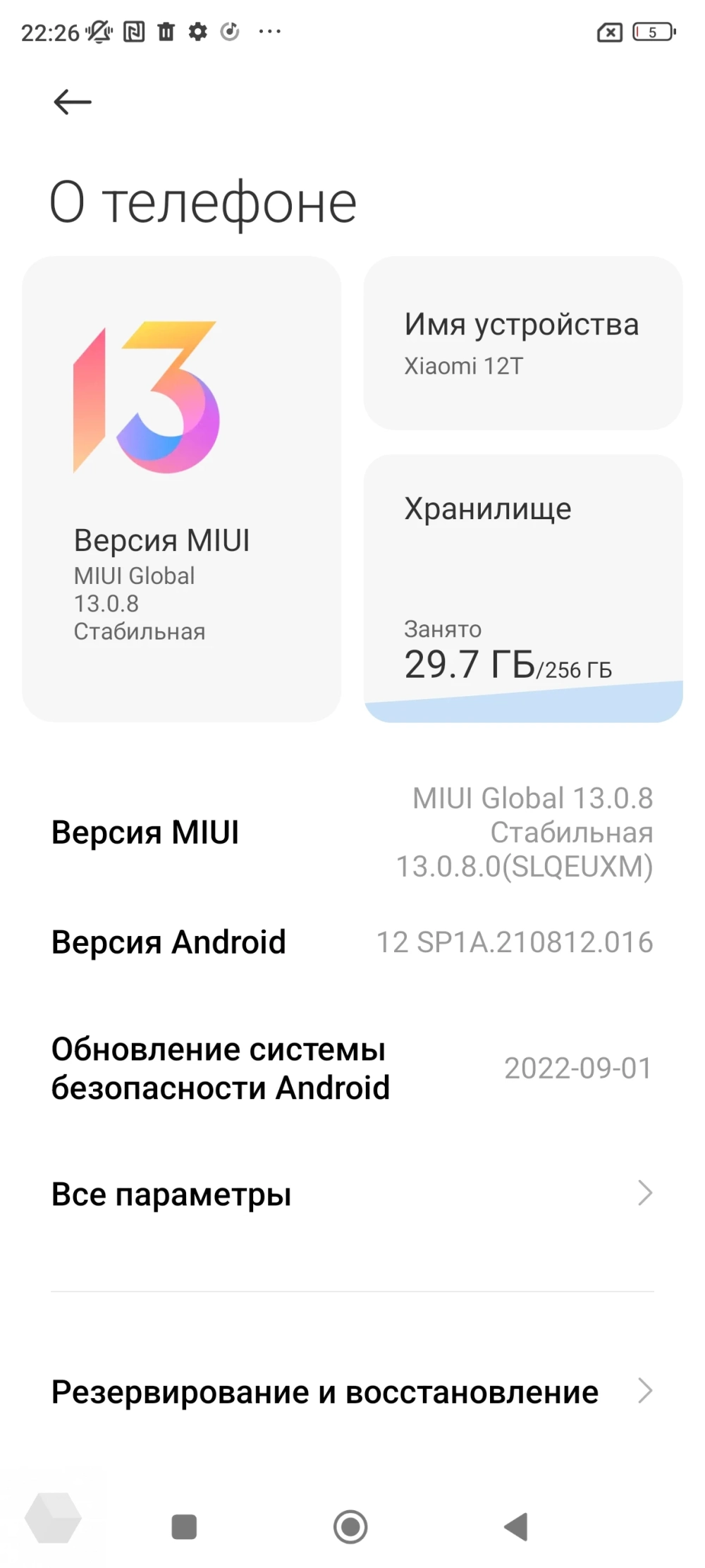Tap the Версия Android row
The width and height of the screenshot is (705, 1568).
(x=352, y=942)
